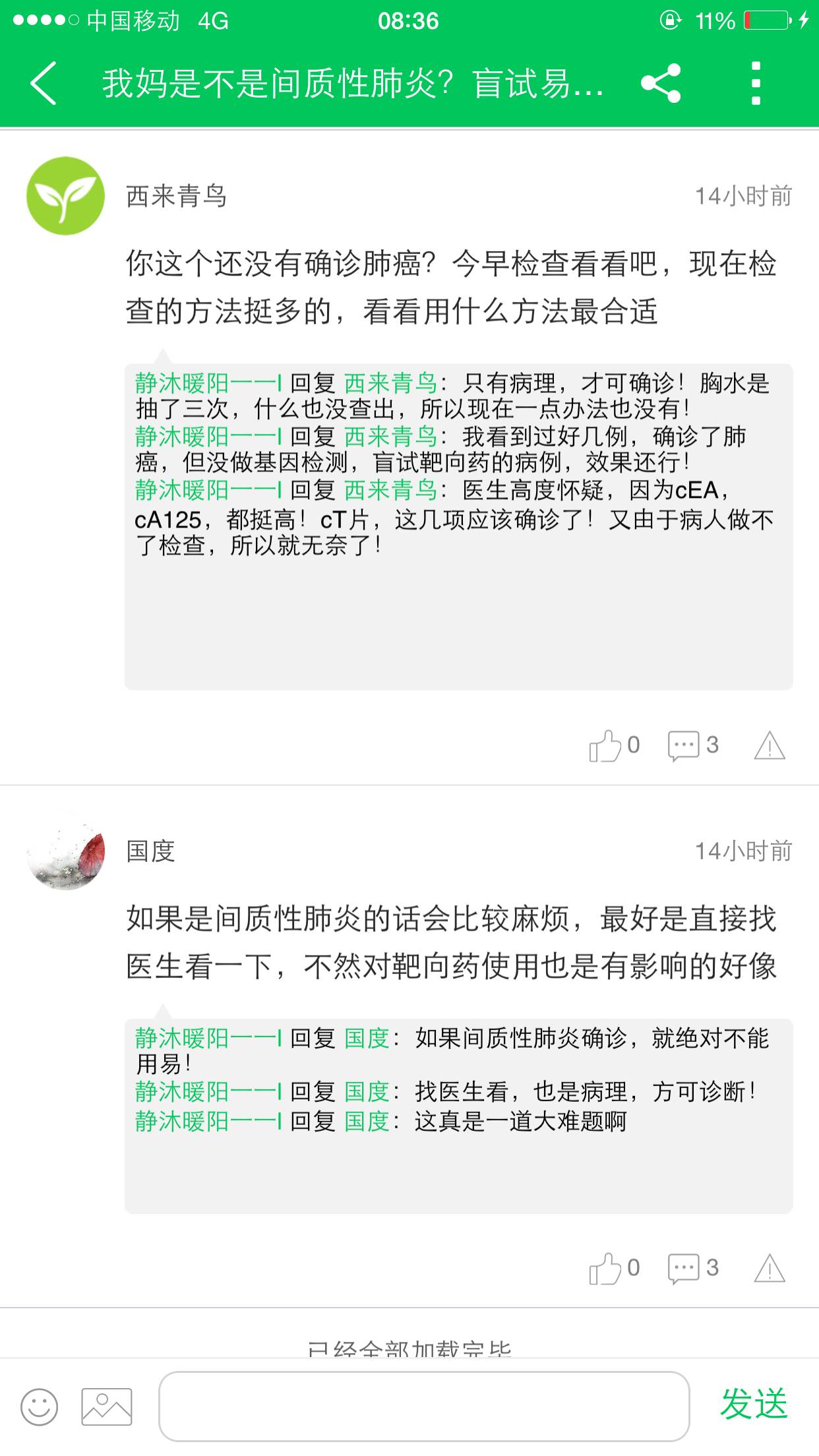Screen dimensions: 819x1456
Task: Like 国度's comment
Action: click(x=606, y=1269)
